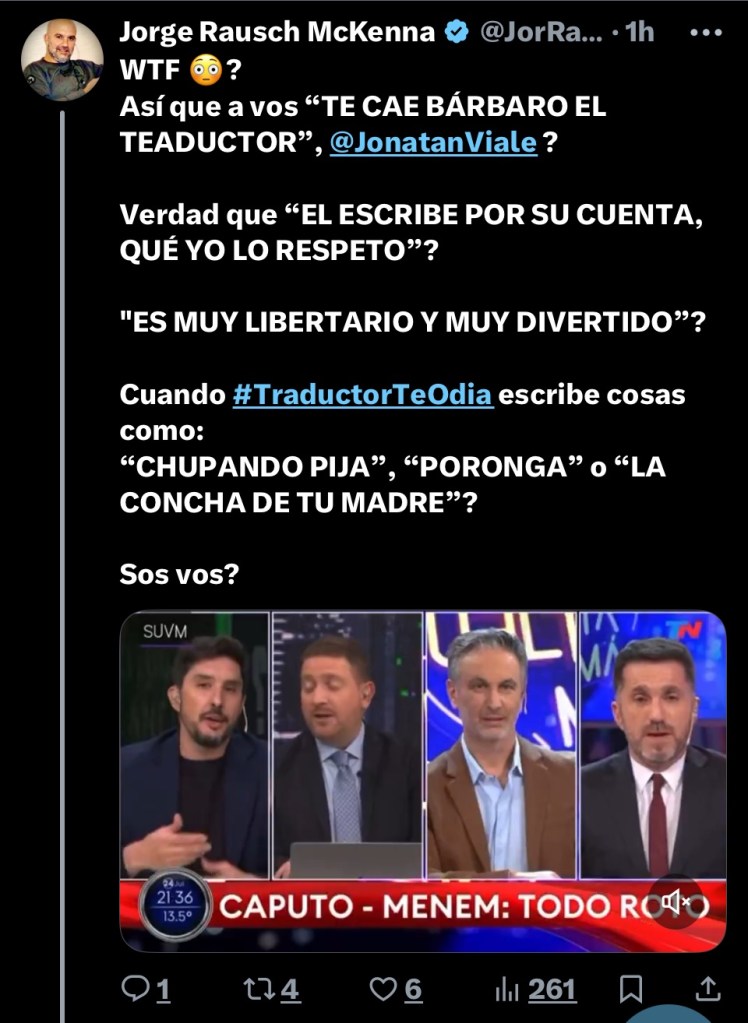The width and height of the screenshot is (748, 1023).
Task: Unmute the video with the speaker icon
Action: 678,903
